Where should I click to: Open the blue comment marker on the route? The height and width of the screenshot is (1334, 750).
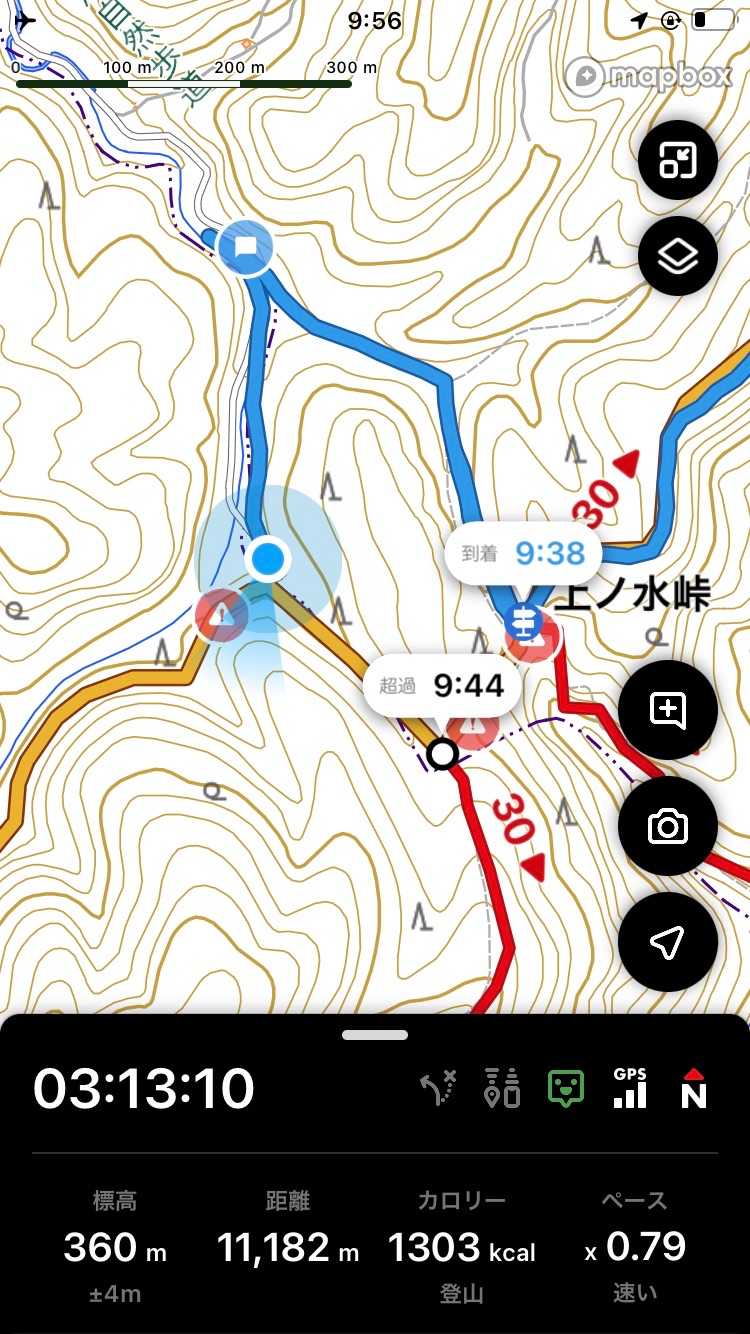pyautogui.click(x=245, y=247)
